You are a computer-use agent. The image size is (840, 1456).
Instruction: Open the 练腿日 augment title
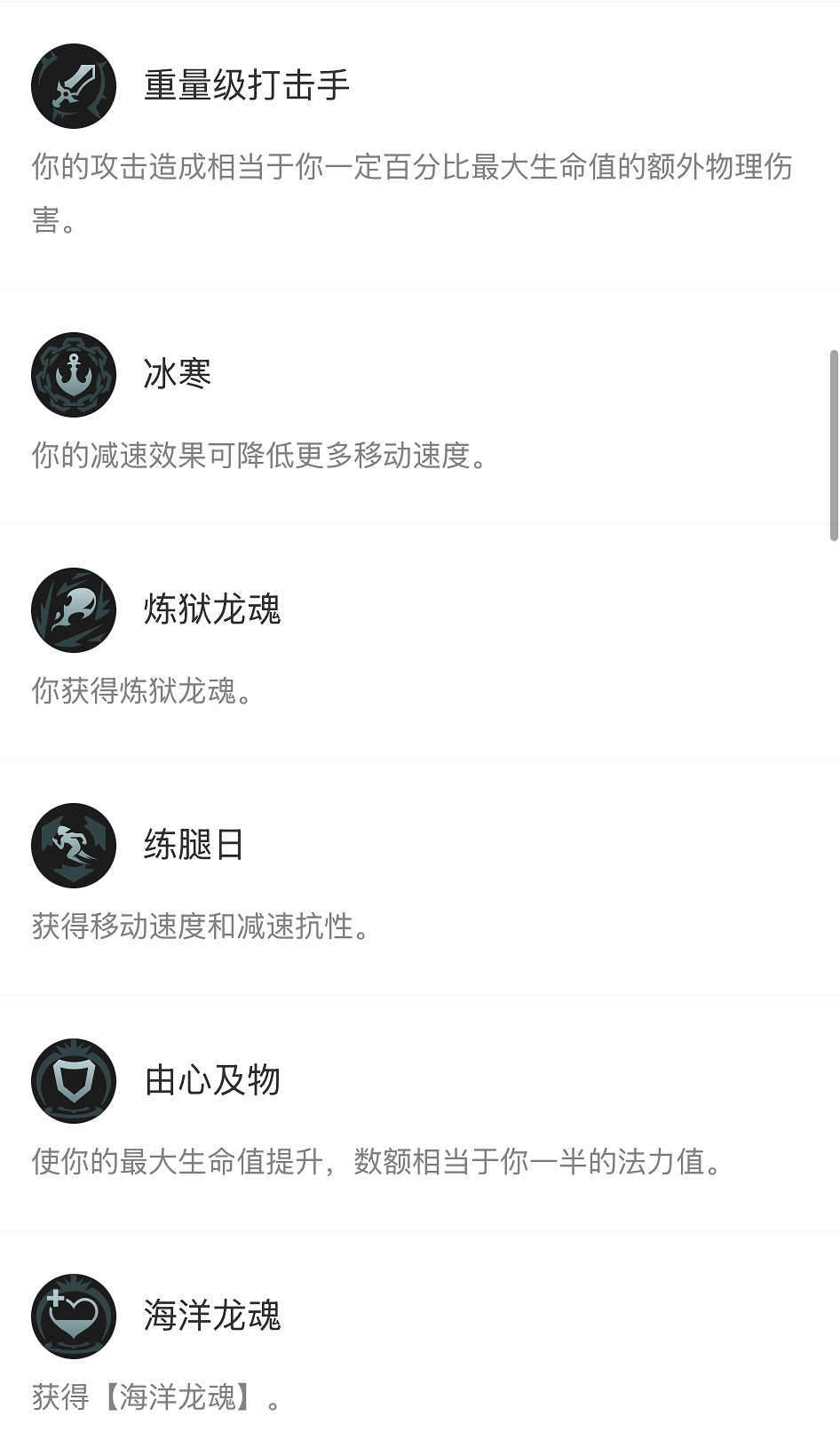click(190, 847)
